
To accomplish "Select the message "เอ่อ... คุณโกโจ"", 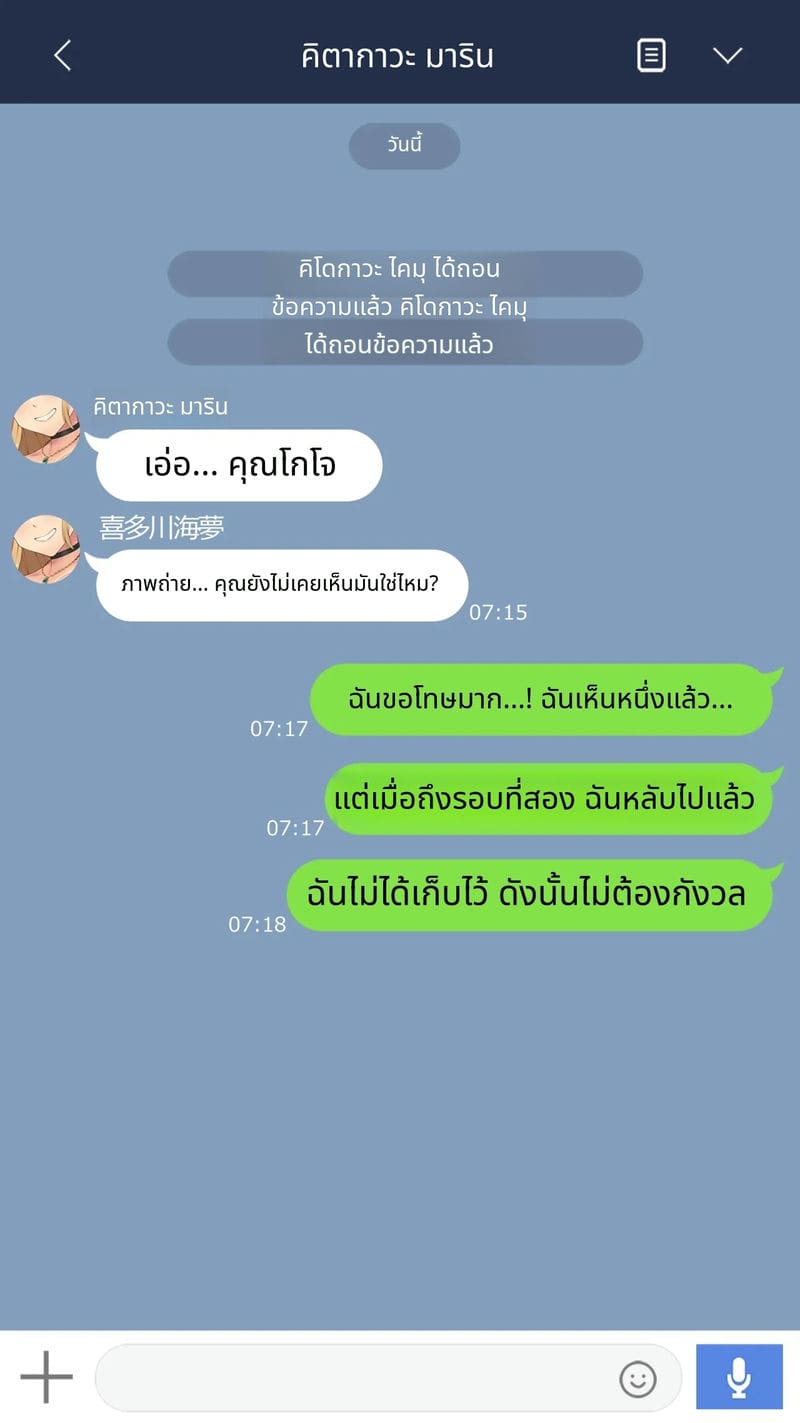I will coord(237,465).
